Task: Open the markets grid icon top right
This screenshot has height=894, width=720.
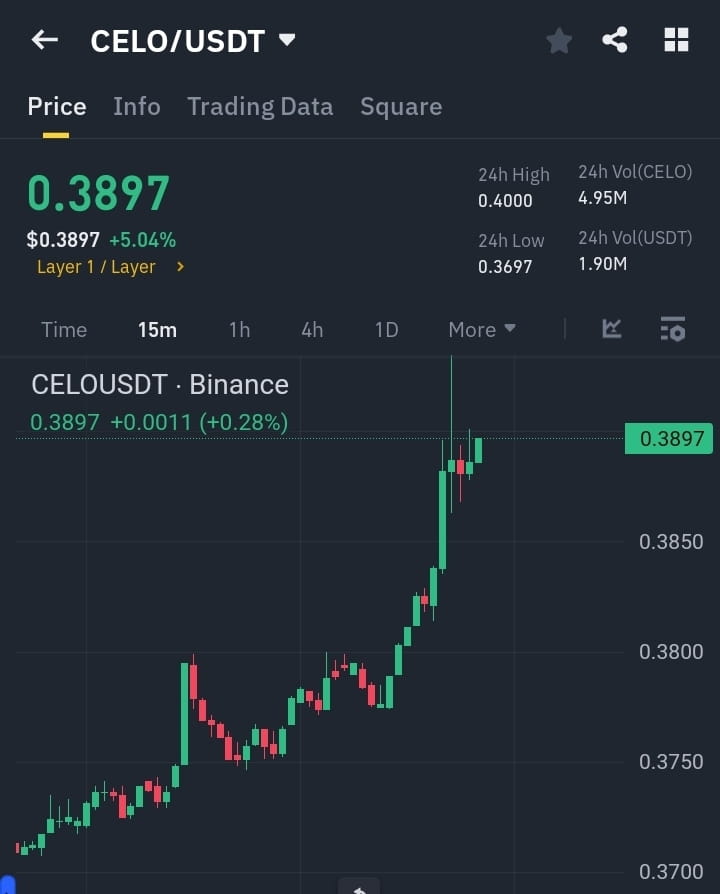Action: 676,39
